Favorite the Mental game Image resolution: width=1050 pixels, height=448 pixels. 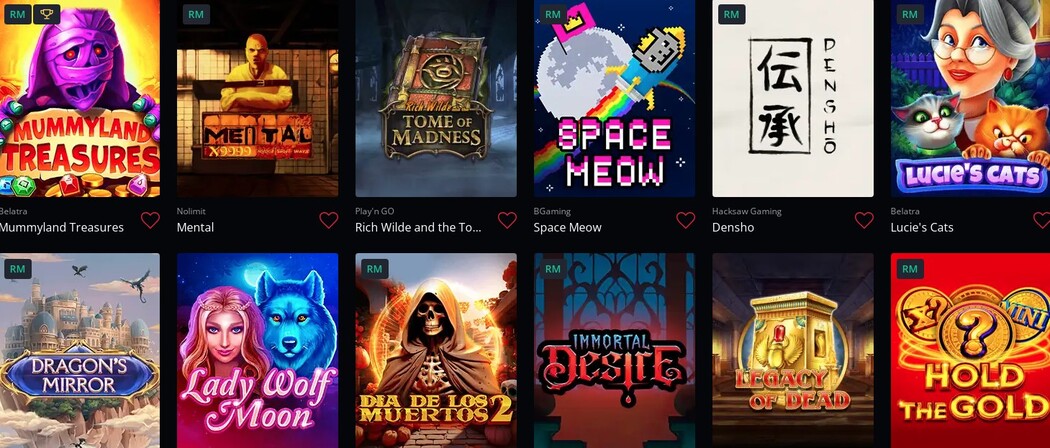[x=329, y=220]
